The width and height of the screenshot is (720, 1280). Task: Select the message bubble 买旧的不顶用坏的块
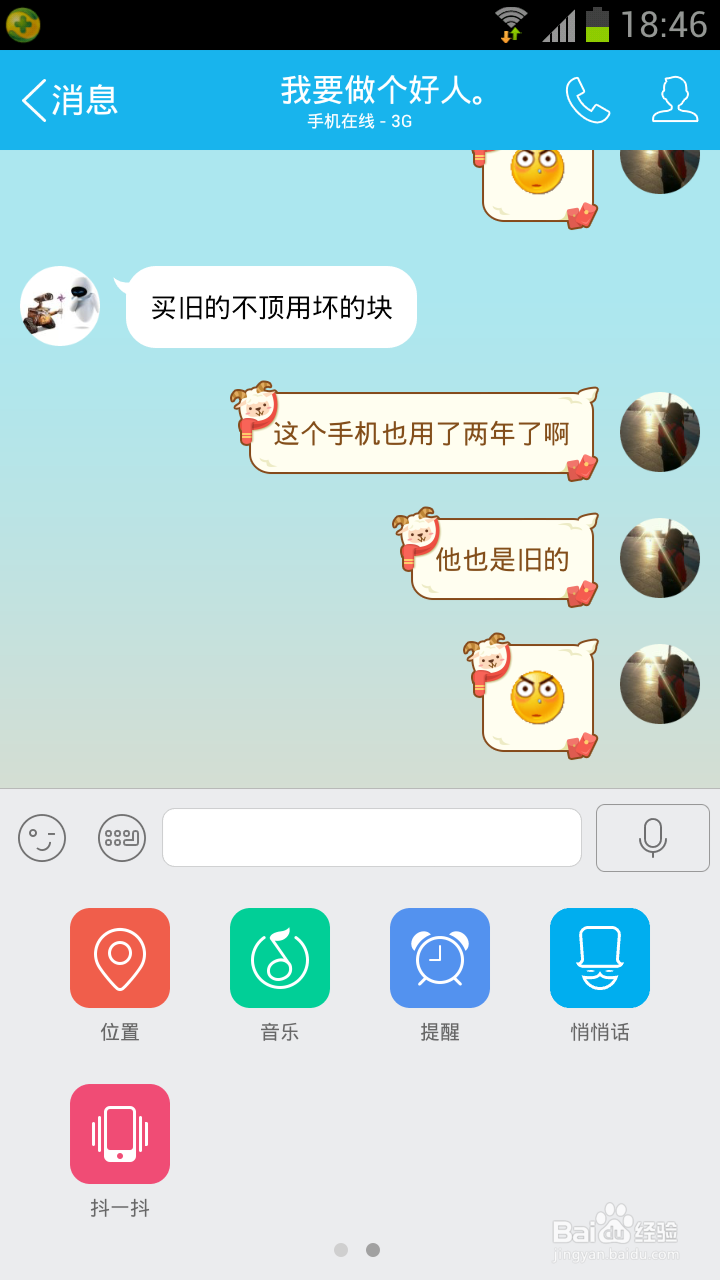click(x=270, y=307)
